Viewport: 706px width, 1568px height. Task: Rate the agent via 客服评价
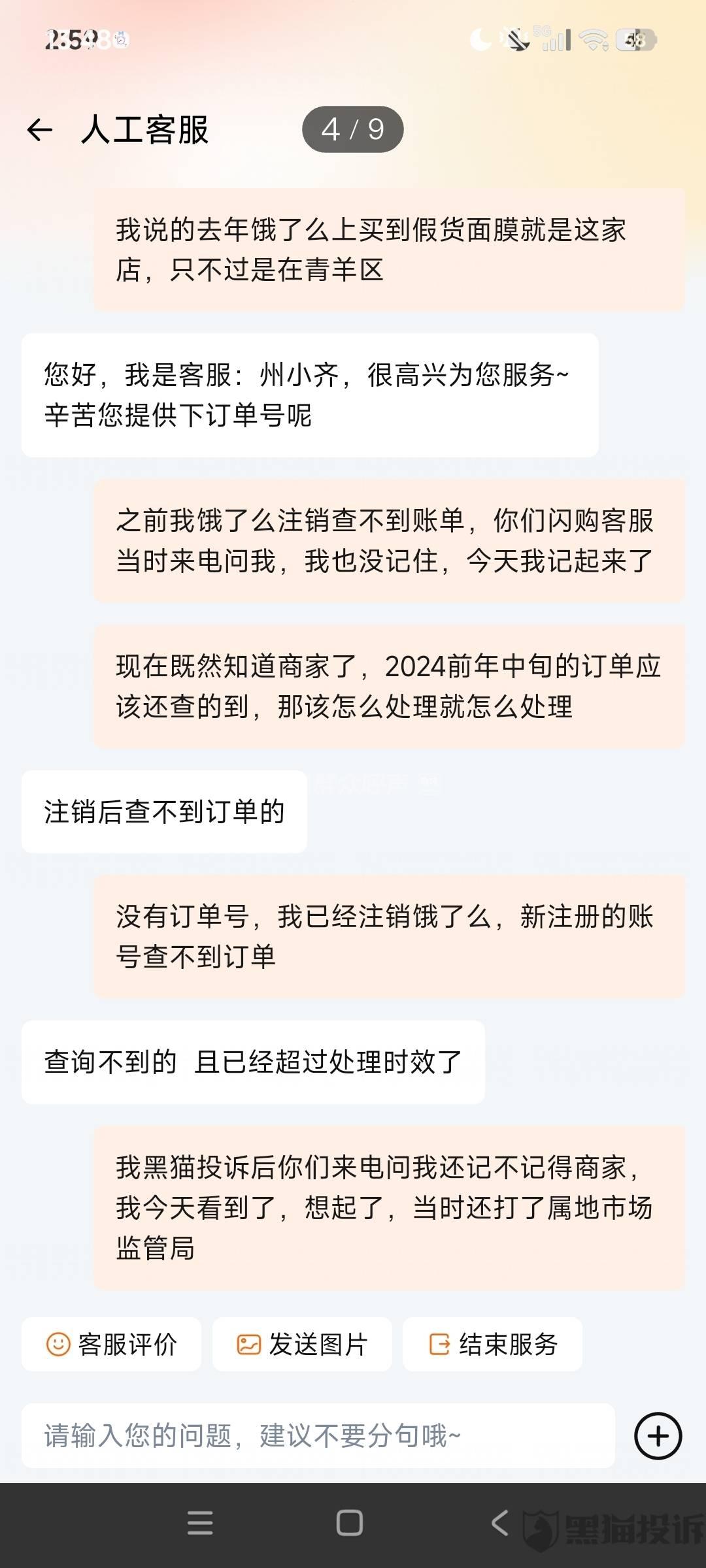pos(111,1345)
